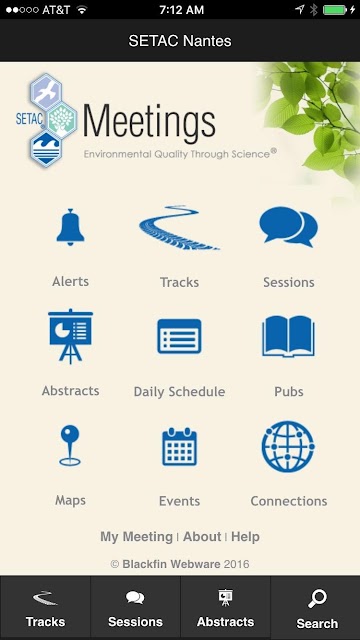Switch to the Abstracts bottom tab
The width and height of the screenshot is (360, 640).
225,608
